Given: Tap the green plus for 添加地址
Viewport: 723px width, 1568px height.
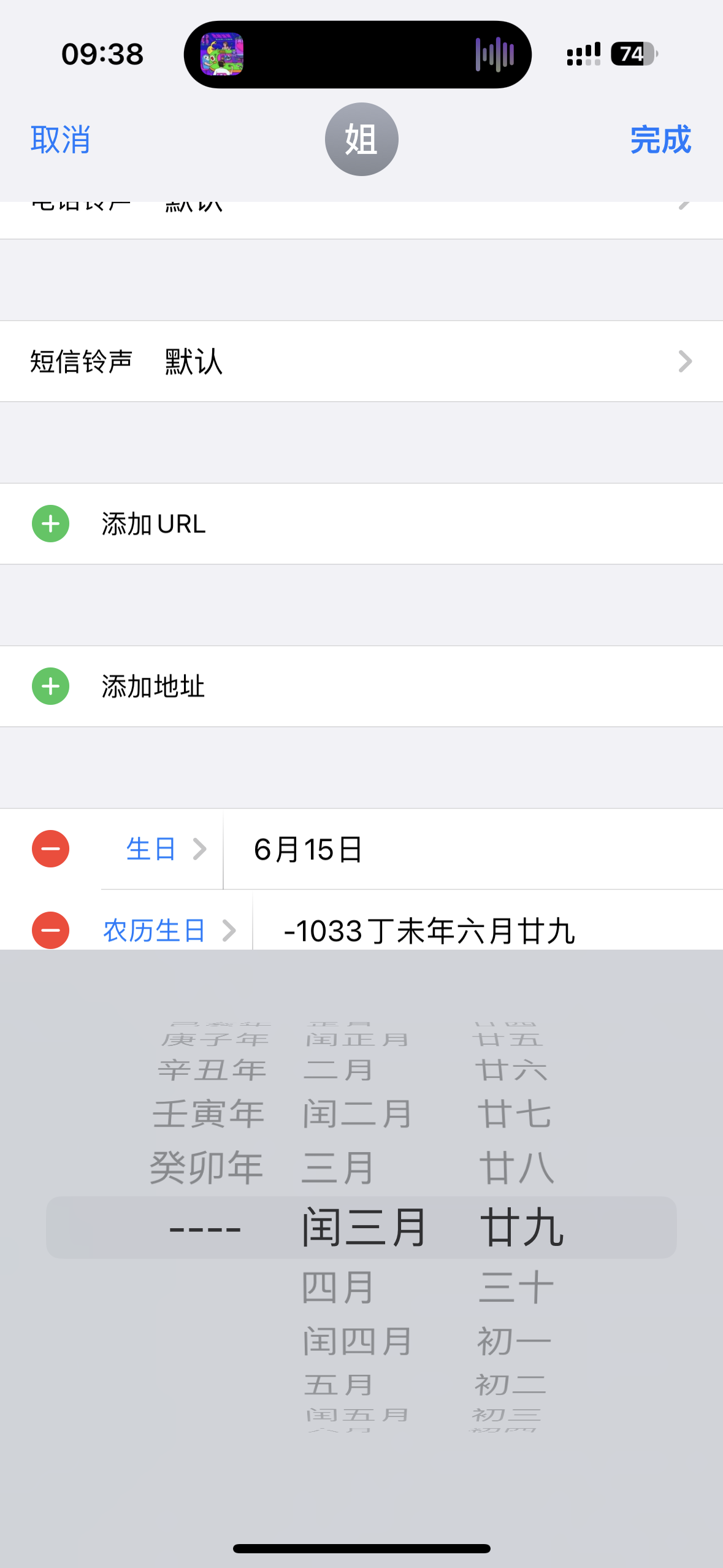Looking at the screenshot, I should point(50,686).
